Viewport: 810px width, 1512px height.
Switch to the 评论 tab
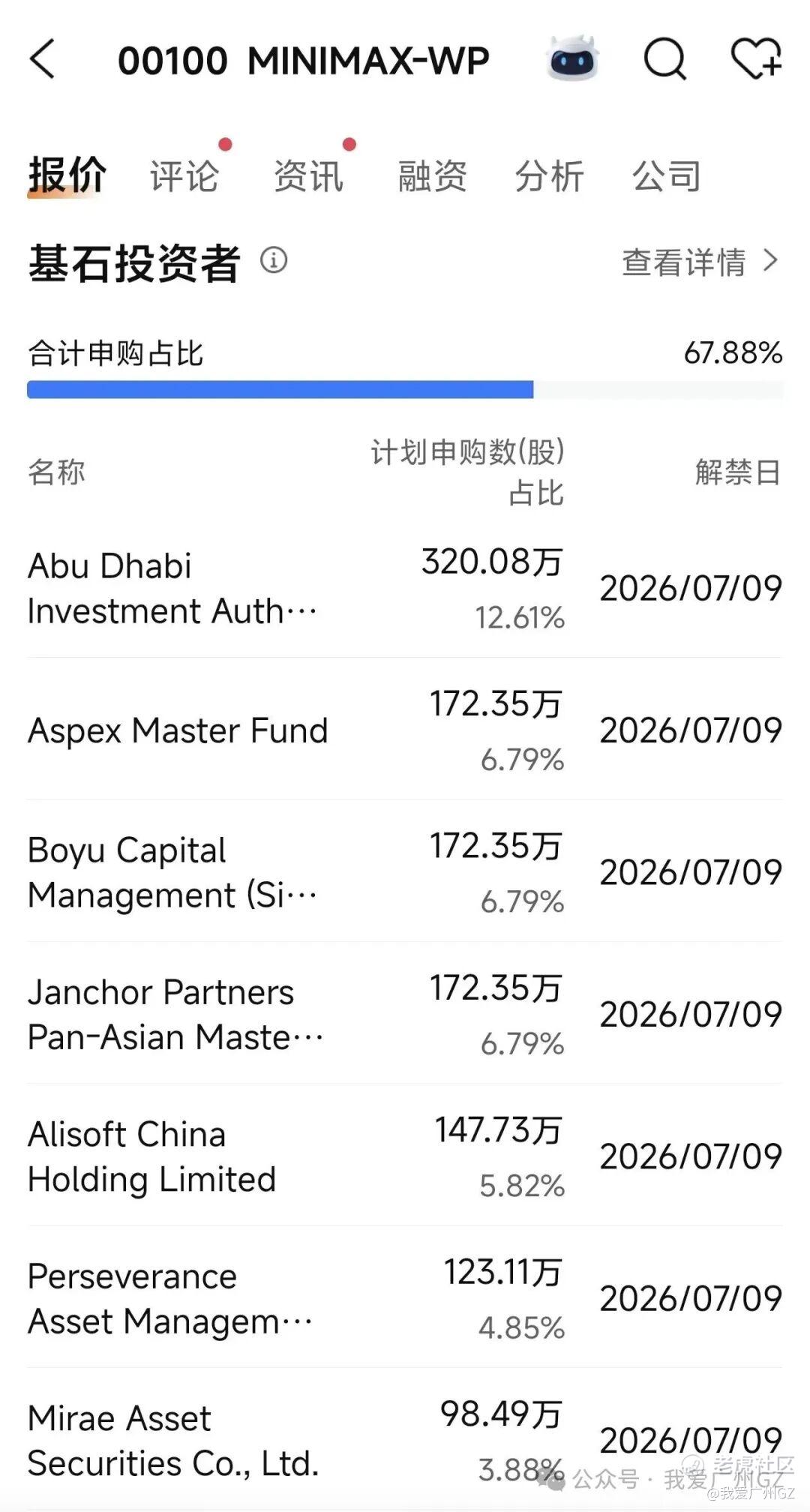184,176
